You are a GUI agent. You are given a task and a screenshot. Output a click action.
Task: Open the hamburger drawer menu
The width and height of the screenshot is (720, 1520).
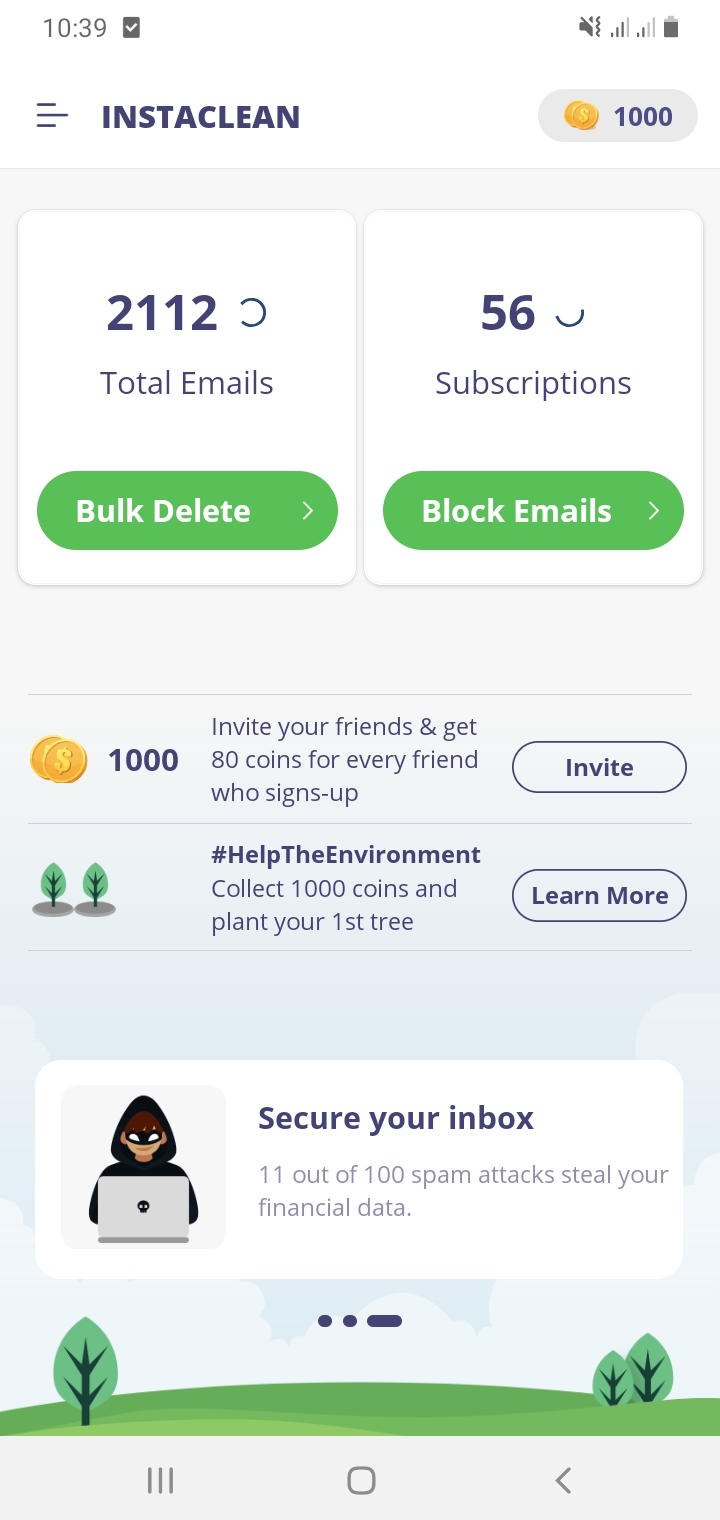[52, 116]
